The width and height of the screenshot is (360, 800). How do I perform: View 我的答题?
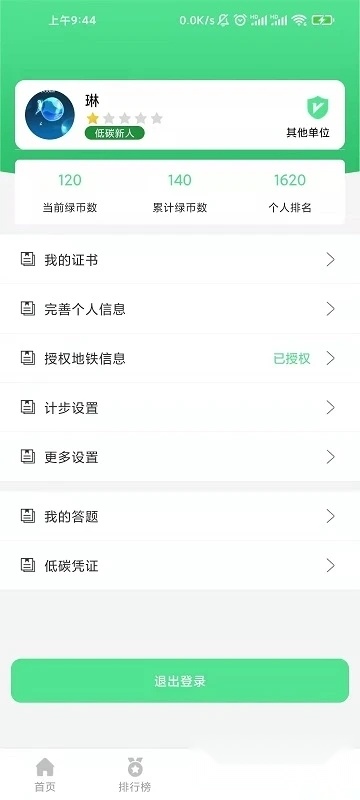(180, 516)
